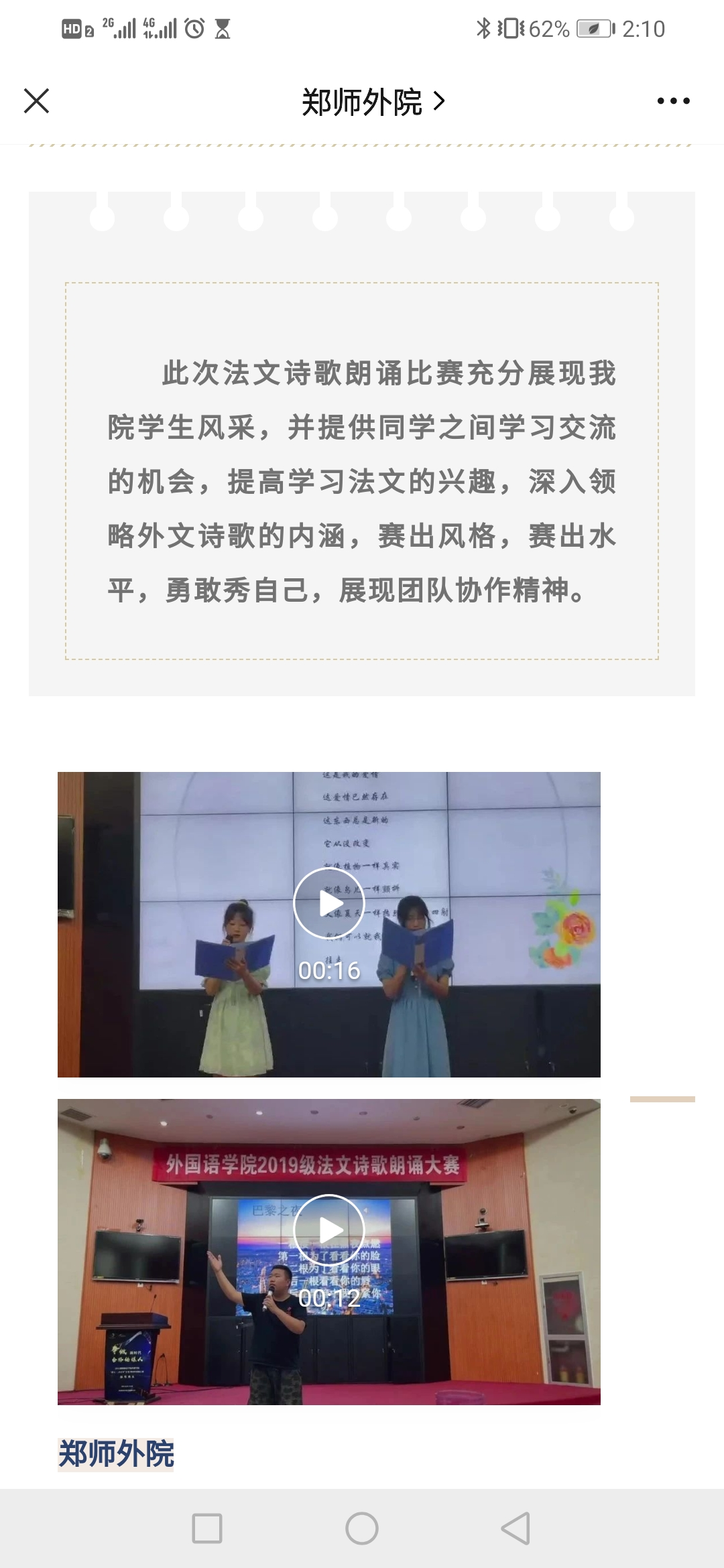Tap the alarm clock icon in status bar
Screen dimensions: 724x1568
point(192,28)
